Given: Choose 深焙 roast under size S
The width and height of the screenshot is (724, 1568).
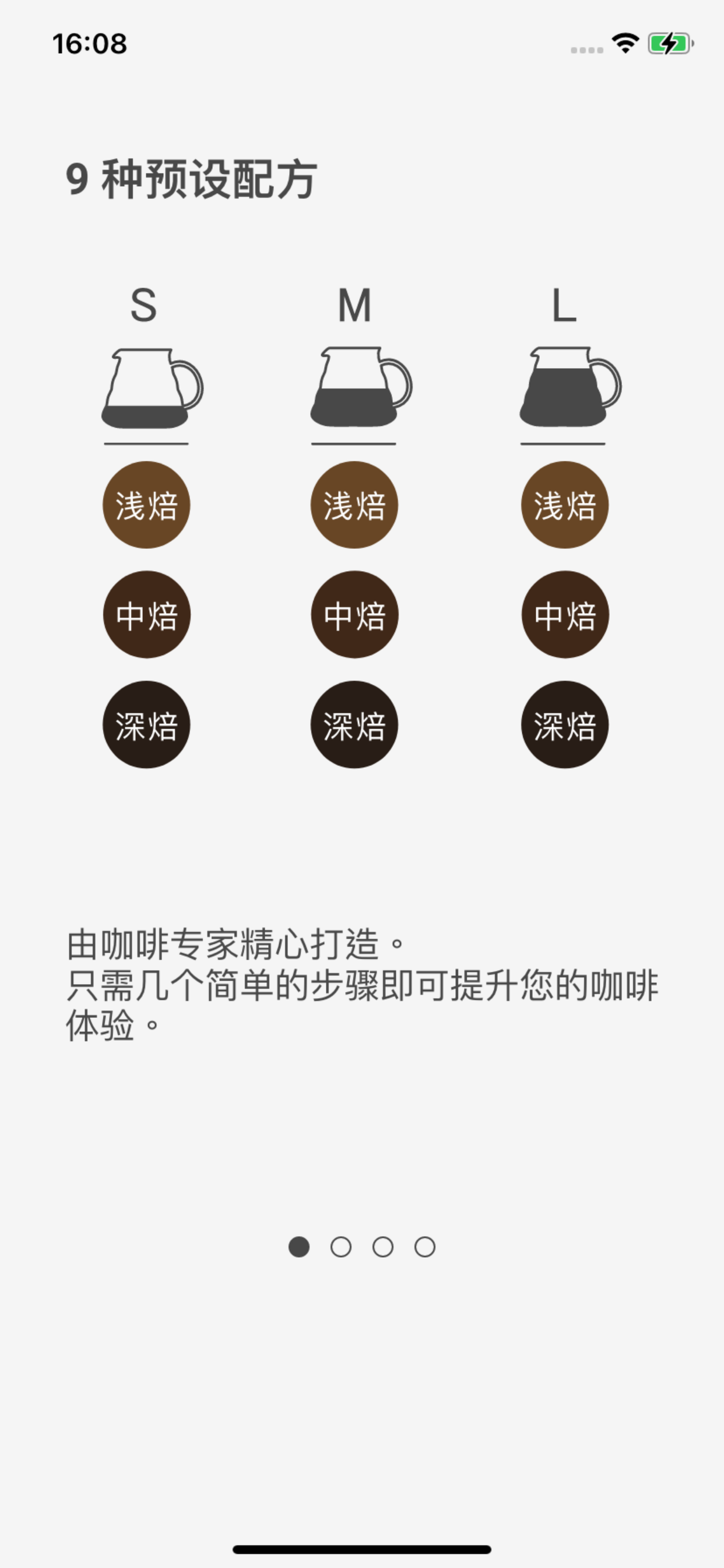Looking at the screenshot, I should point(146,724).
